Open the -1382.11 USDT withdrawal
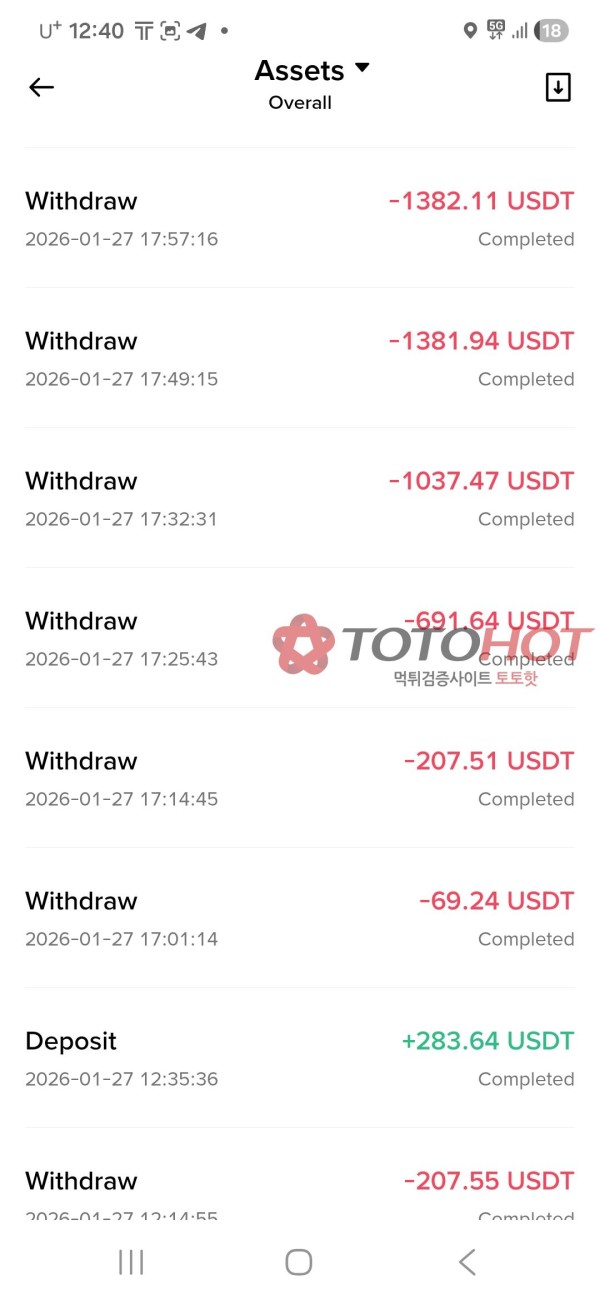 coord(300,219)
